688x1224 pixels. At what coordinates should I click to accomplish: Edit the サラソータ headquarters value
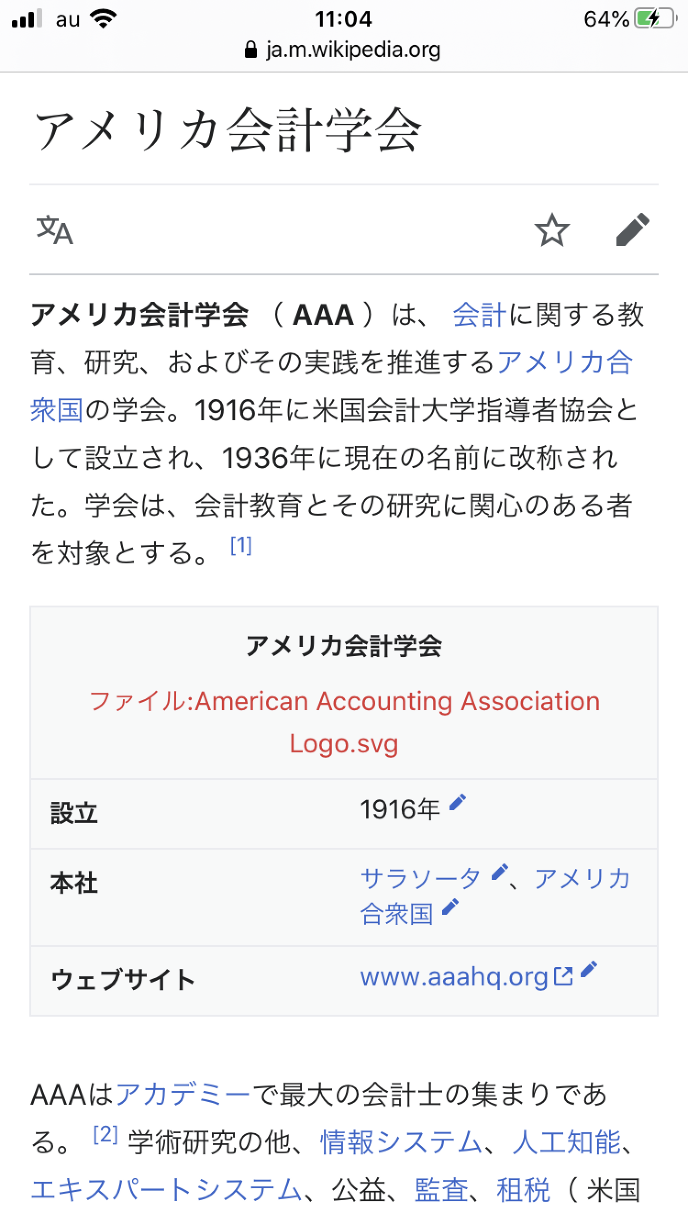(500, 874)
